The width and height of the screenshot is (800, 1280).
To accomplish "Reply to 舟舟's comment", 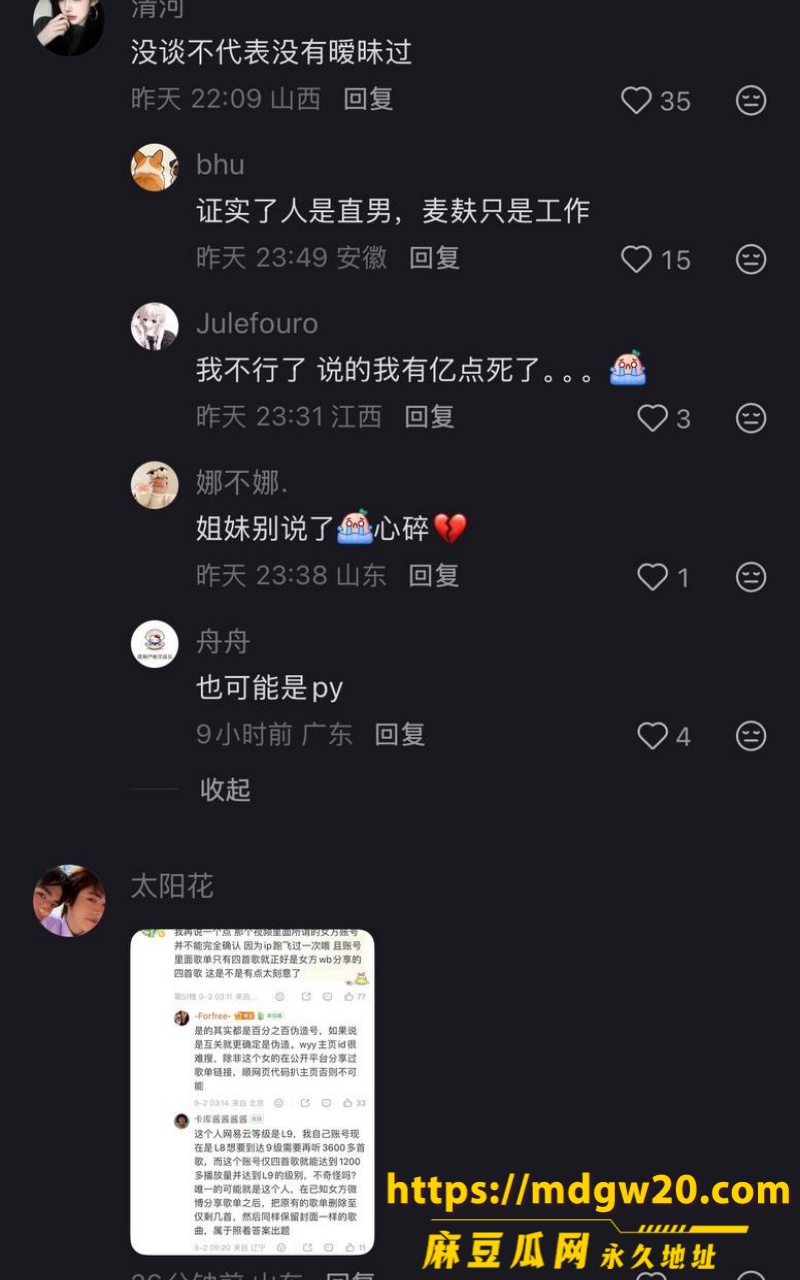I will (400, 735).
